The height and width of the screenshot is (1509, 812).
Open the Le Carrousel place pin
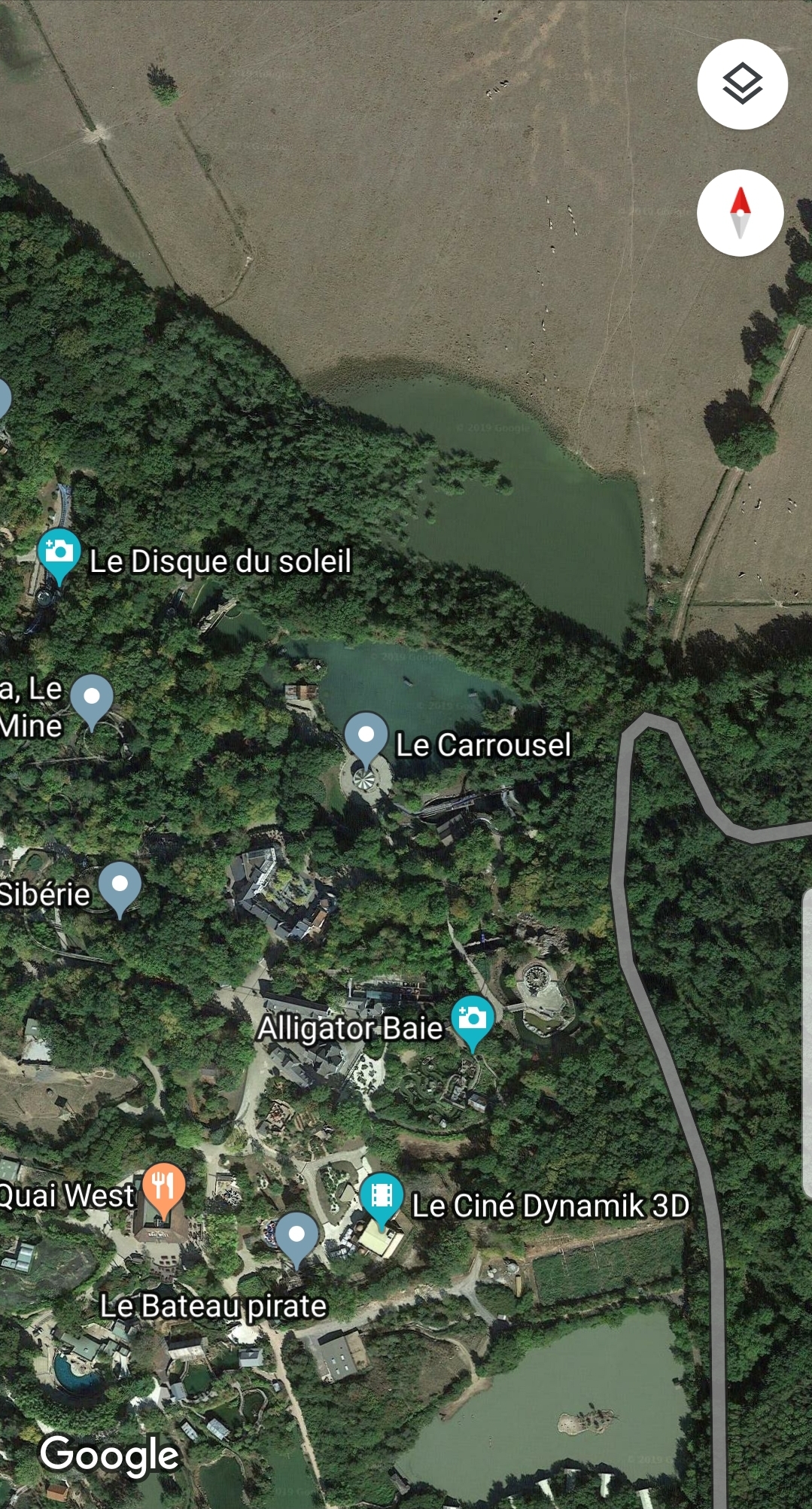tap(366, 738)
